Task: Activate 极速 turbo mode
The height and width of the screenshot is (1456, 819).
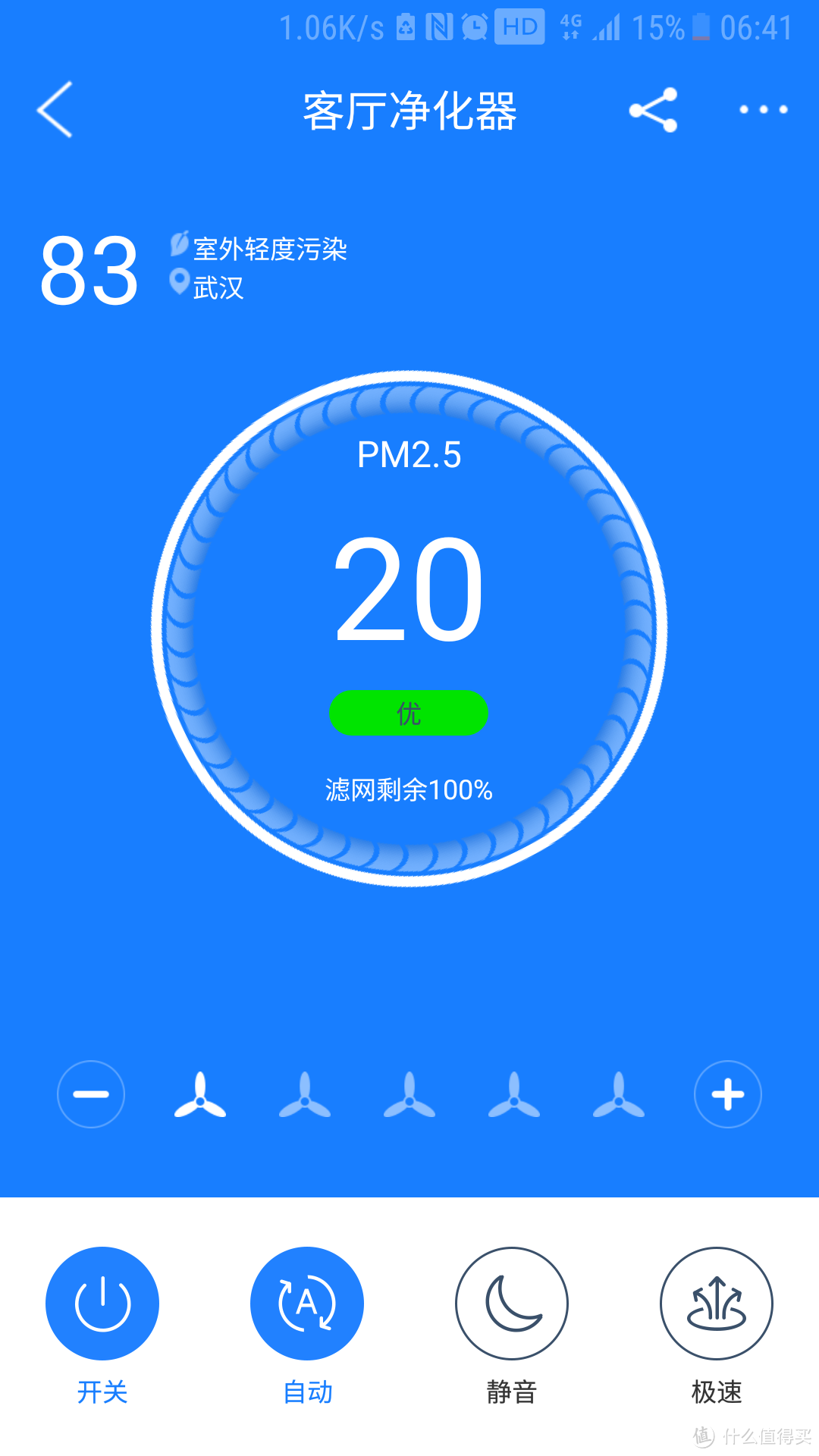Action: click(717, 1304)
